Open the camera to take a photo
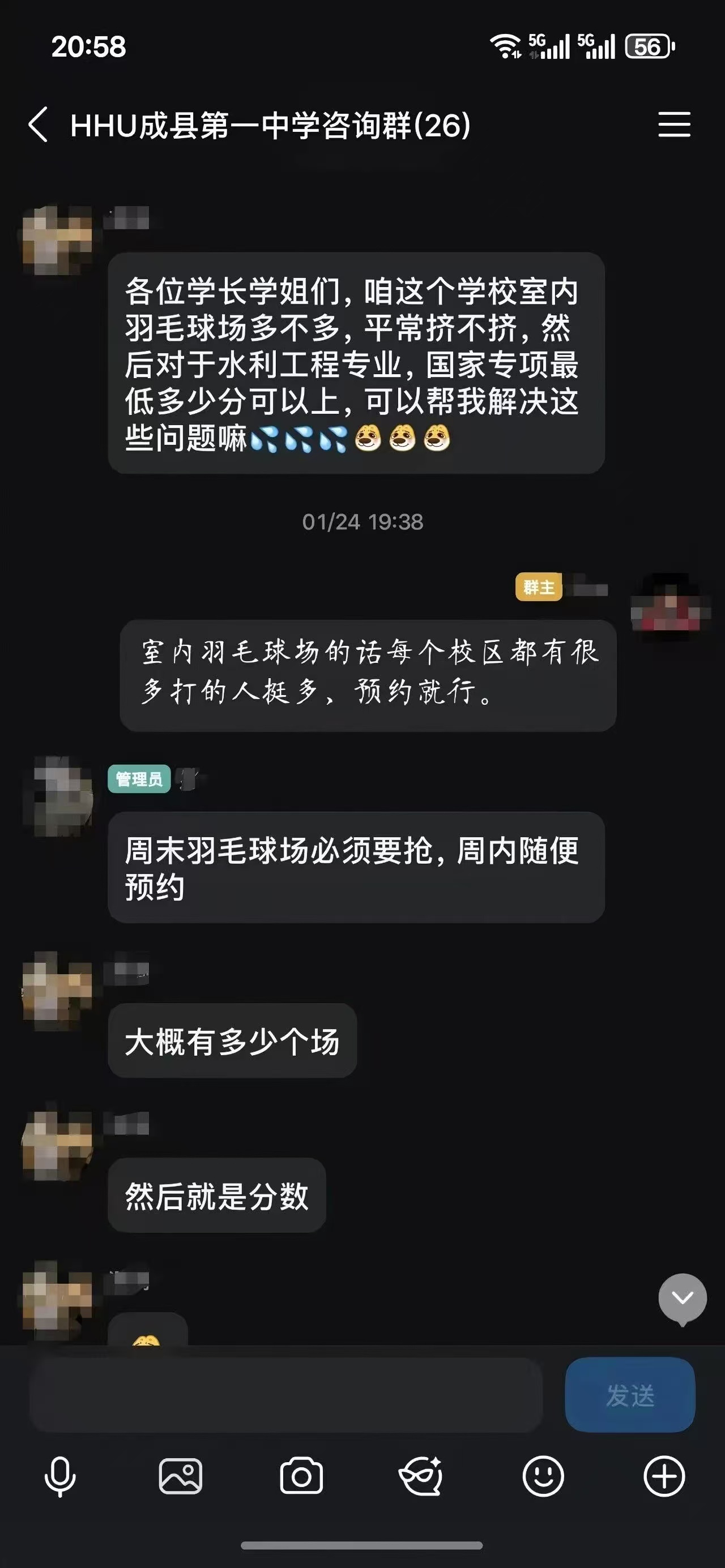725x1568 pixels. (x=301, y=1477)
